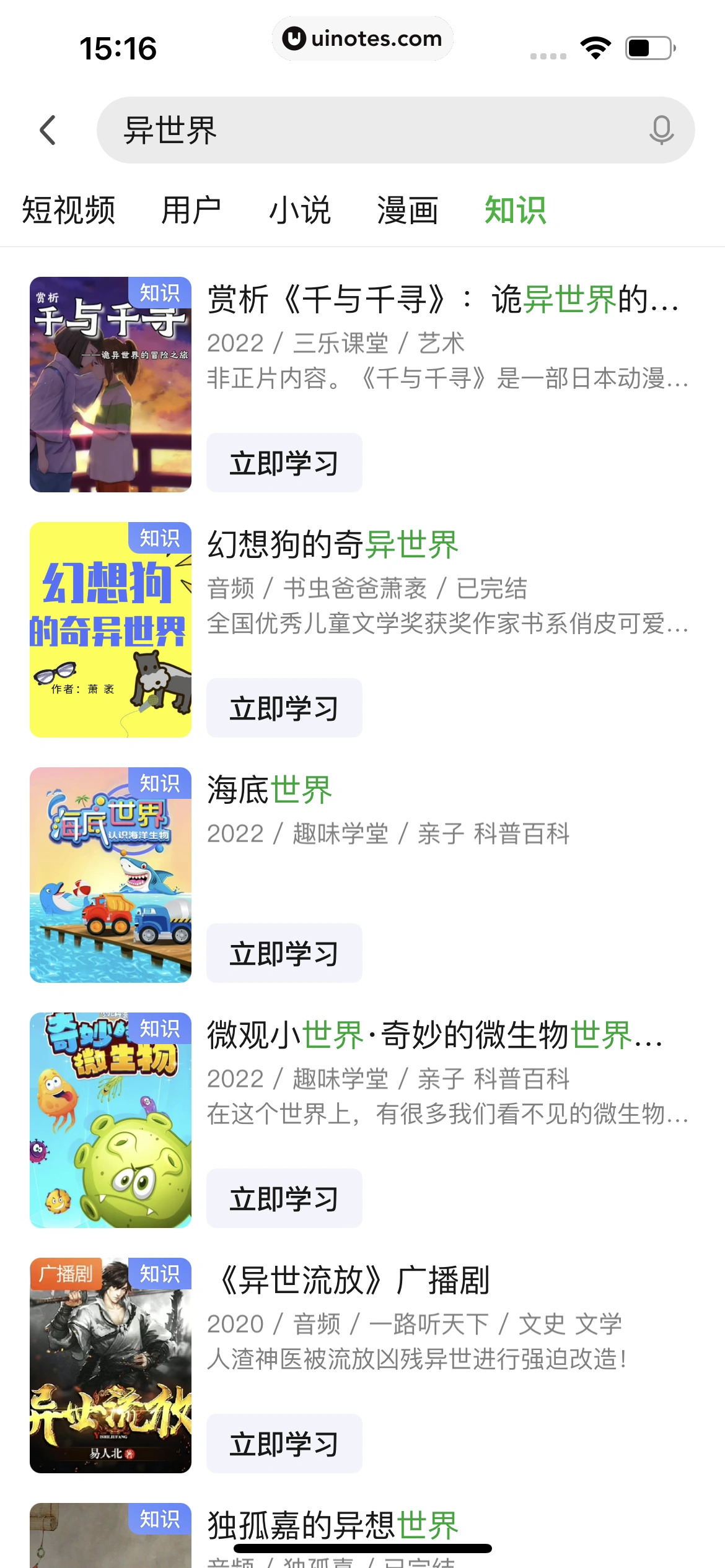
Task: Tap the 知识 badge on the 海底世界 cover
Action: tap(160, 785)
